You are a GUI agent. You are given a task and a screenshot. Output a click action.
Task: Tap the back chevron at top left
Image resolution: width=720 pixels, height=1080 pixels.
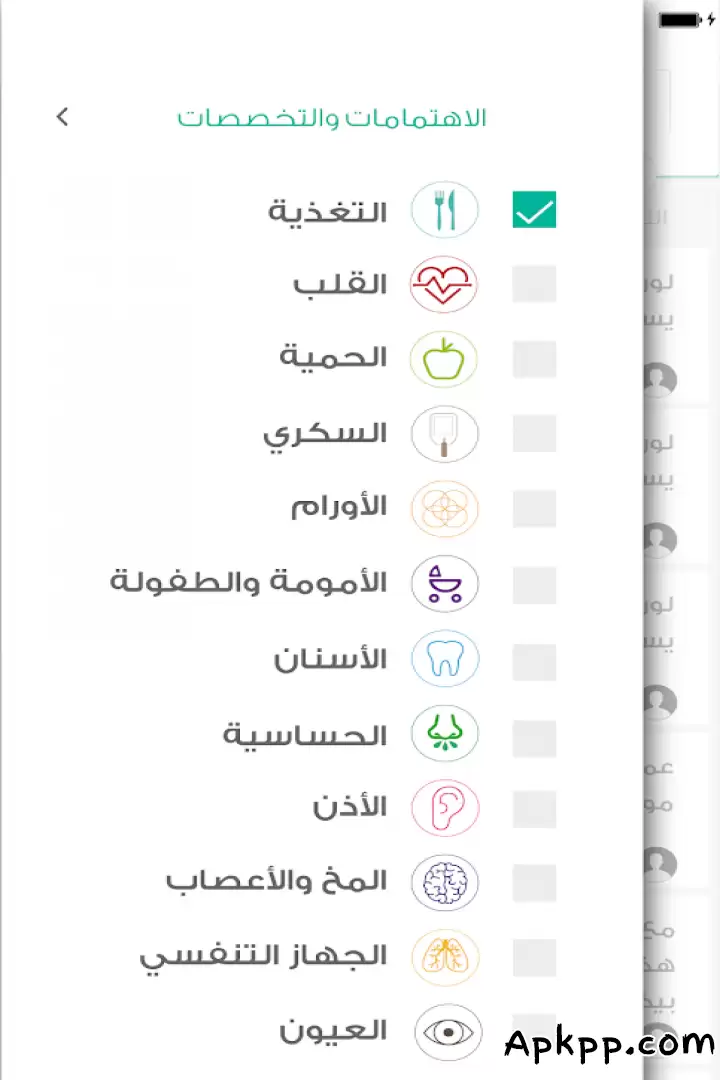coord(62,117)
